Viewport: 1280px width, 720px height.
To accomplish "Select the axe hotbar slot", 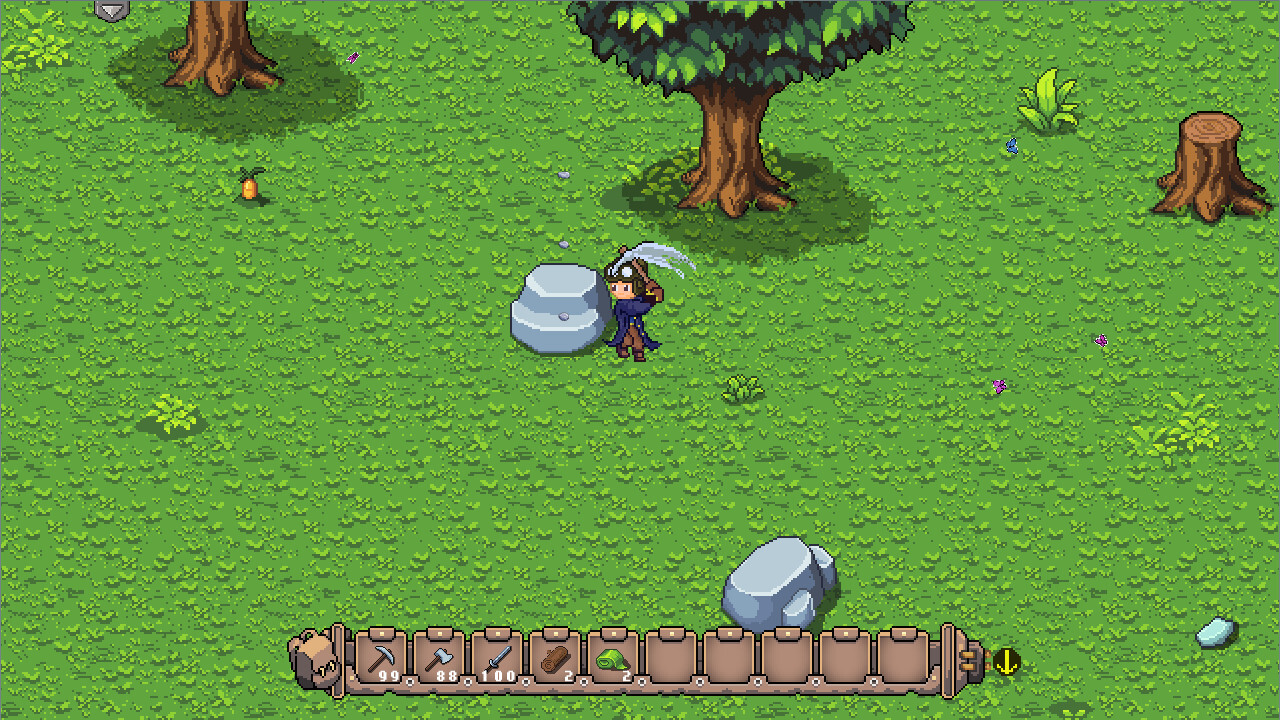I will point(439,660).
